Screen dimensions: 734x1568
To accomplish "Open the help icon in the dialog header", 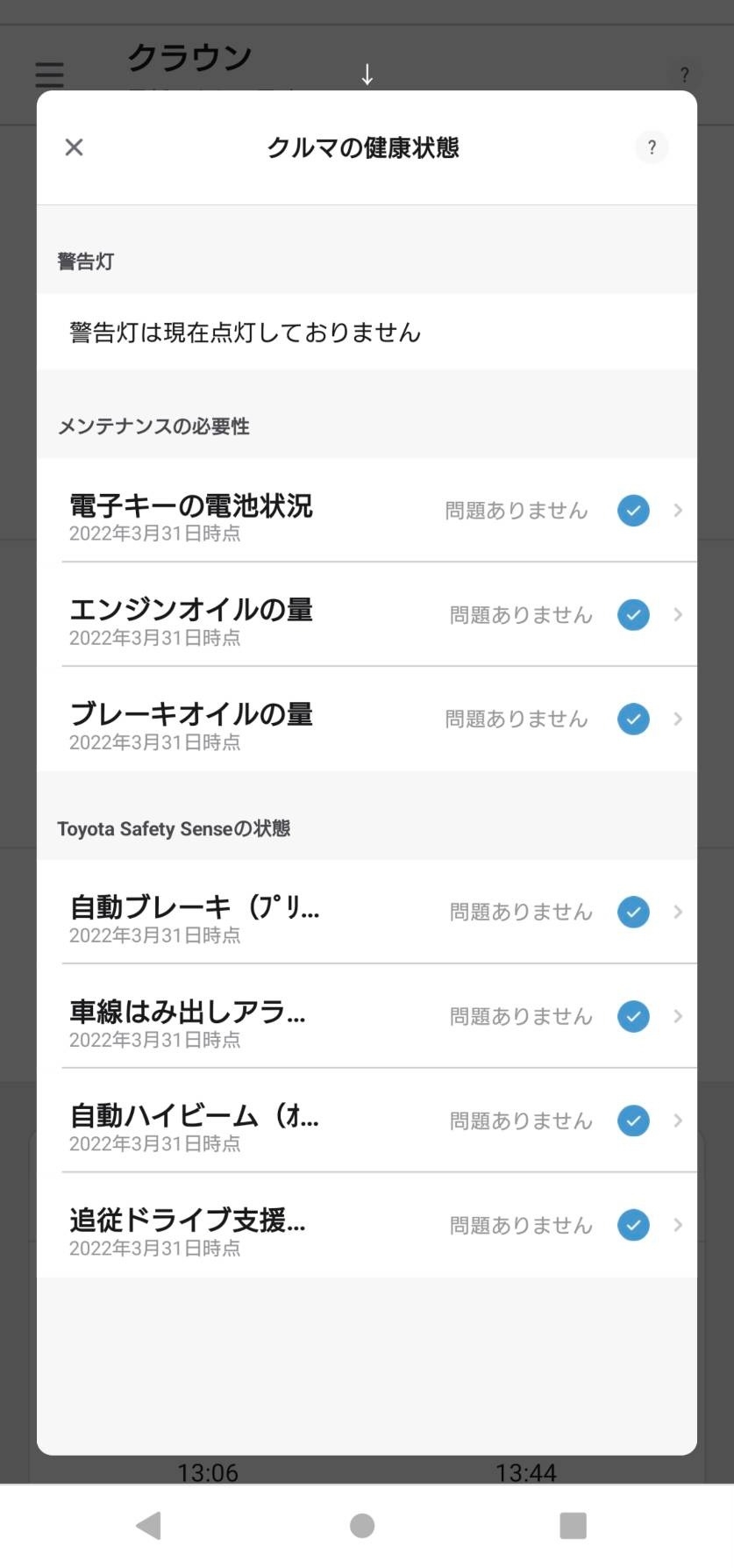I will coord(652,147).
